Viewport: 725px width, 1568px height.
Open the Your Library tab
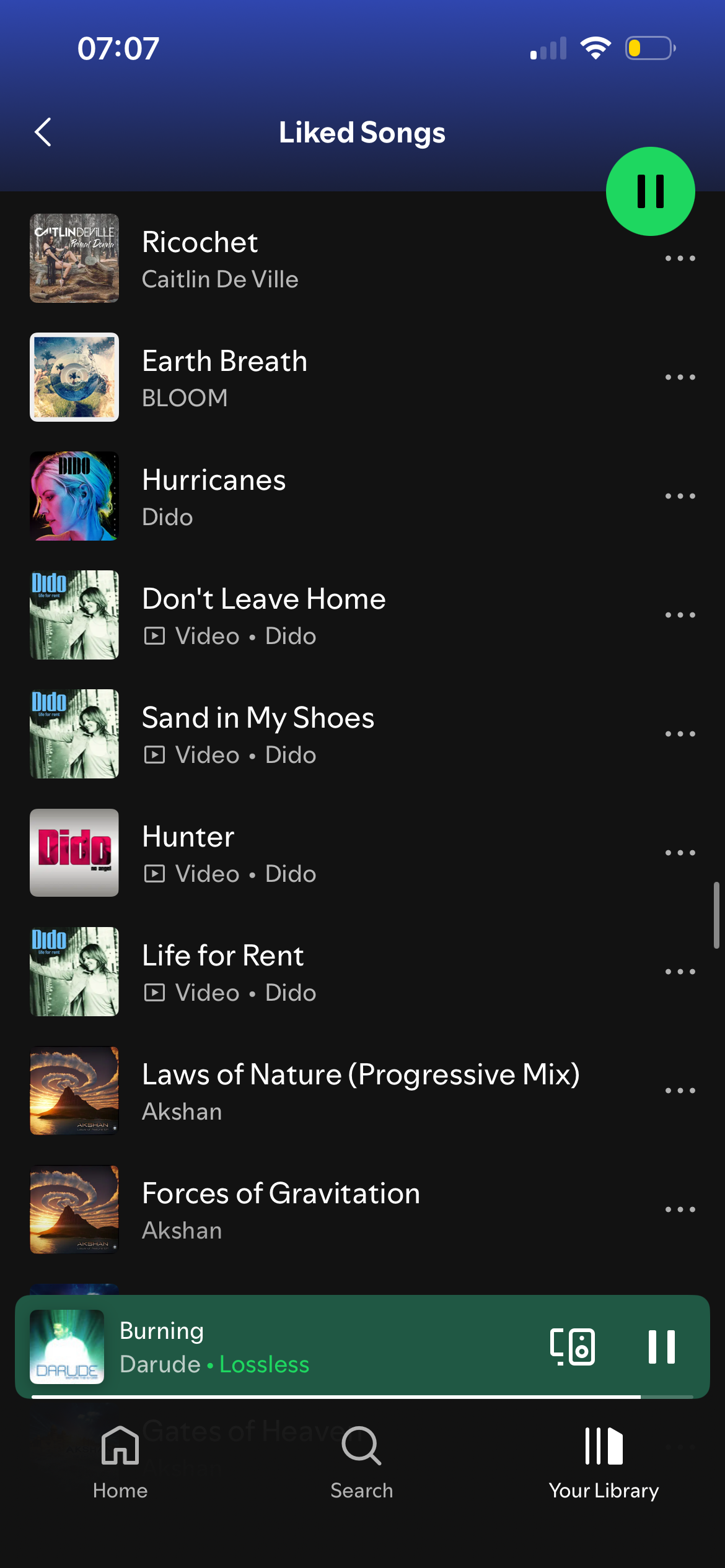point(604,1461)
